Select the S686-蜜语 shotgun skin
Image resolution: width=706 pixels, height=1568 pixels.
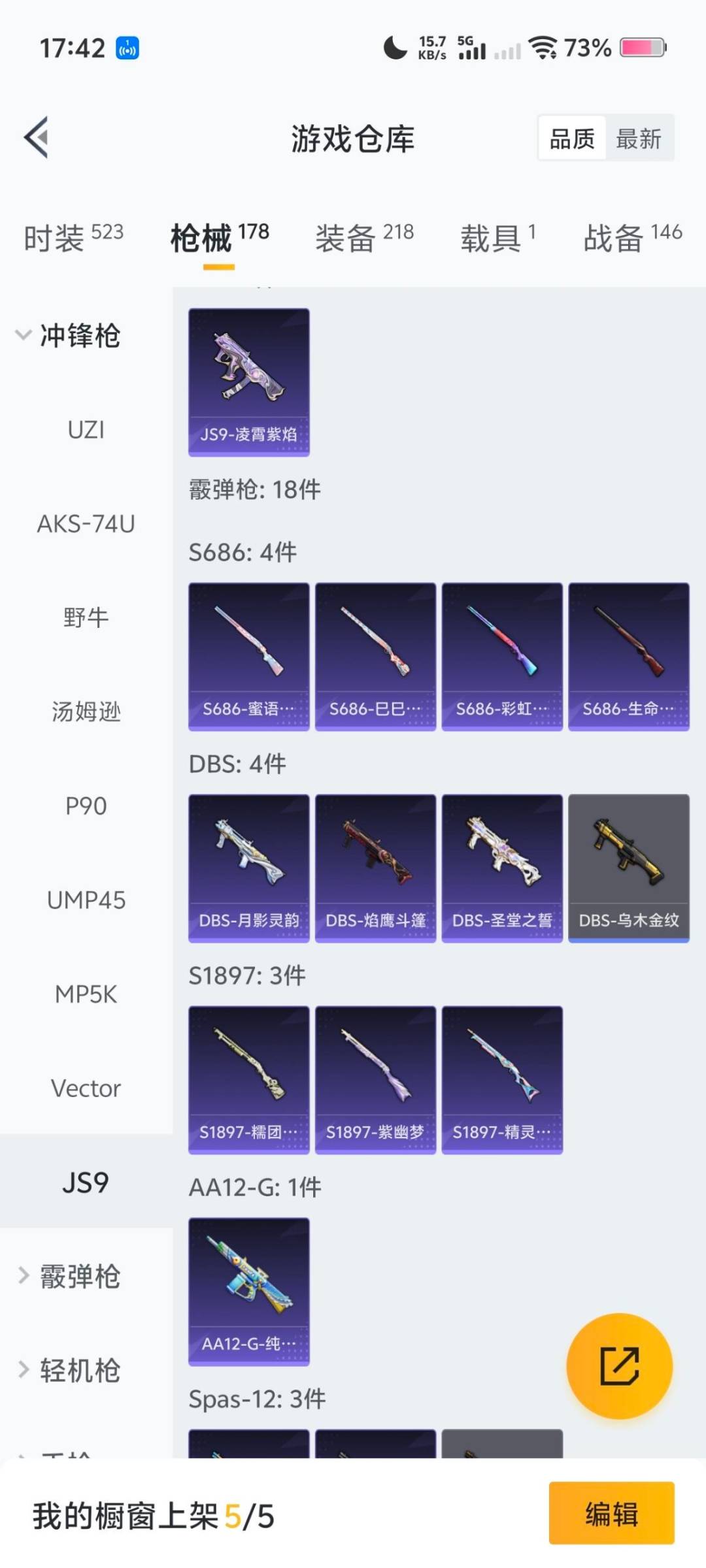248,657
